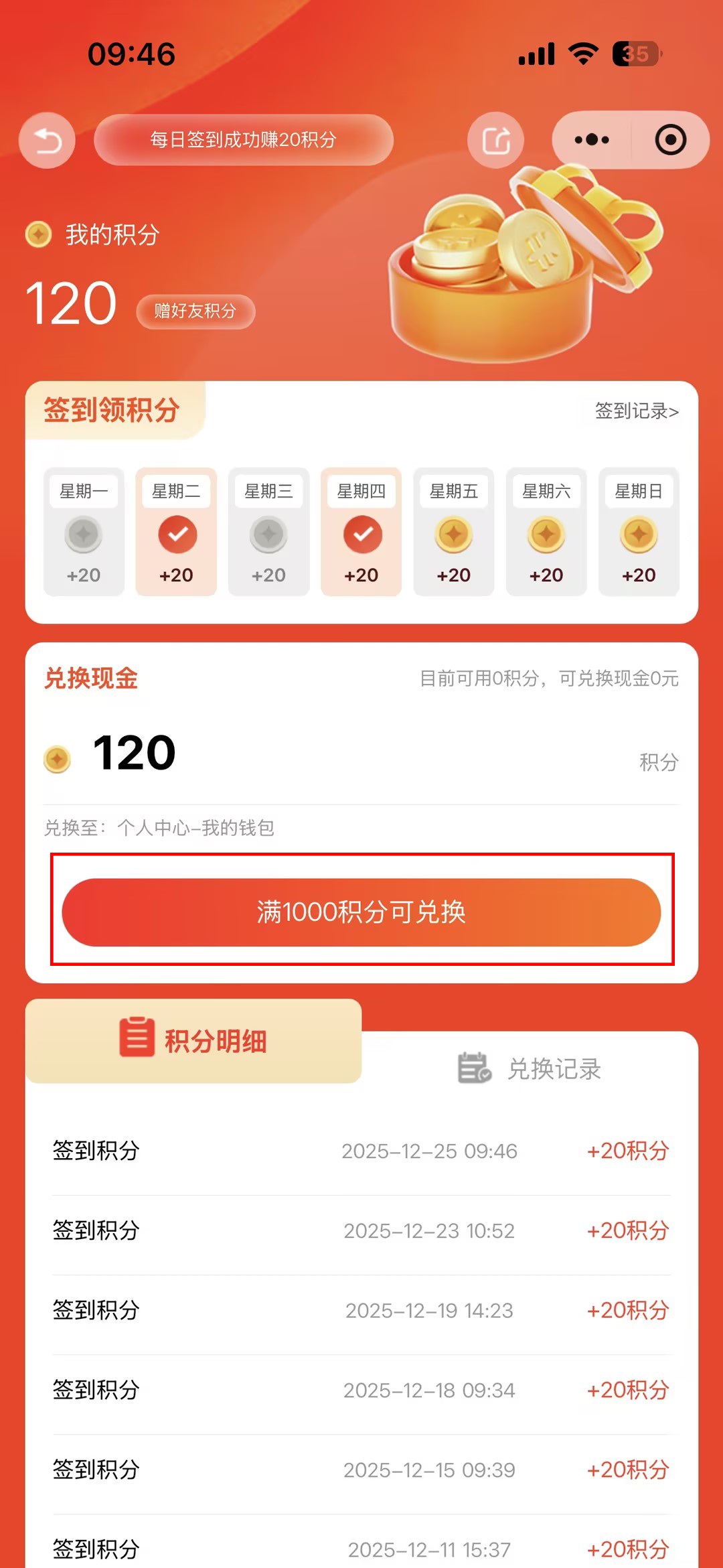Open 签到记录 check-in history

pos(637,411)
